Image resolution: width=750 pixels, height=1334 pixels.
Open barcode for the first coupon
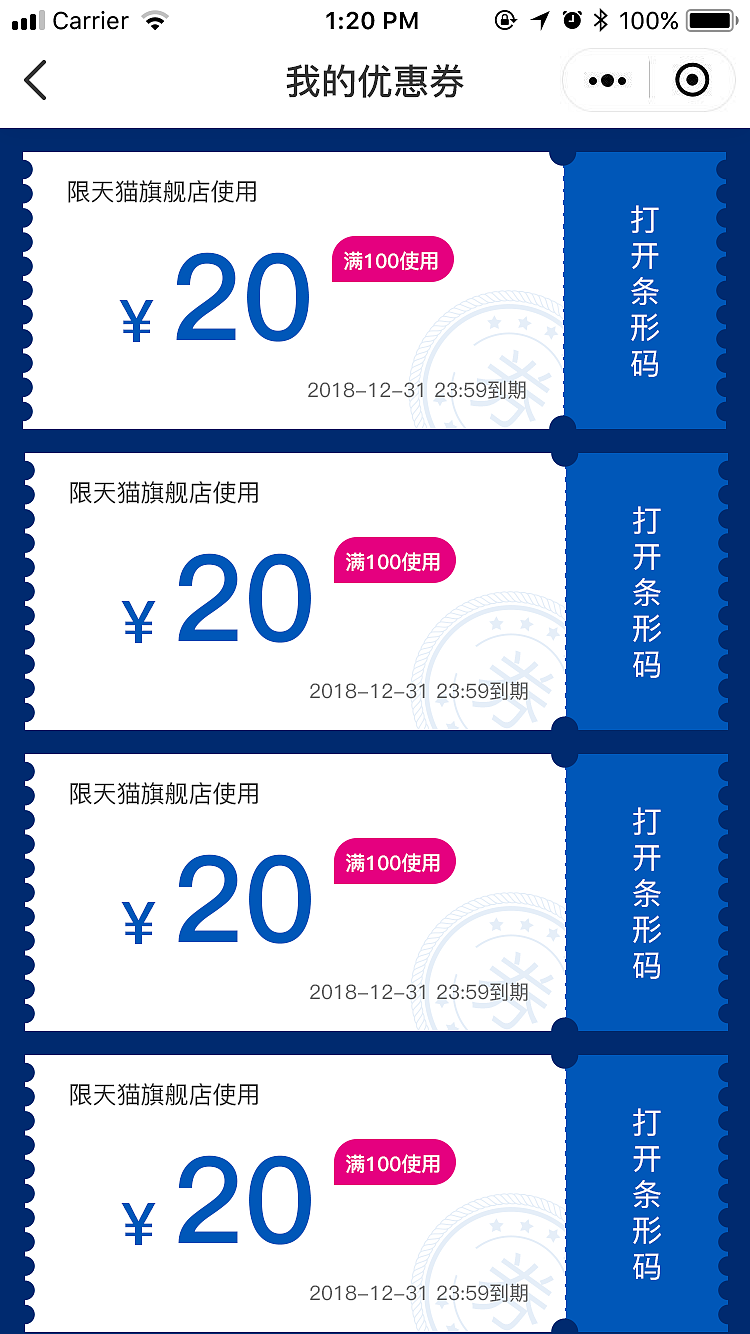pos(647,288)
